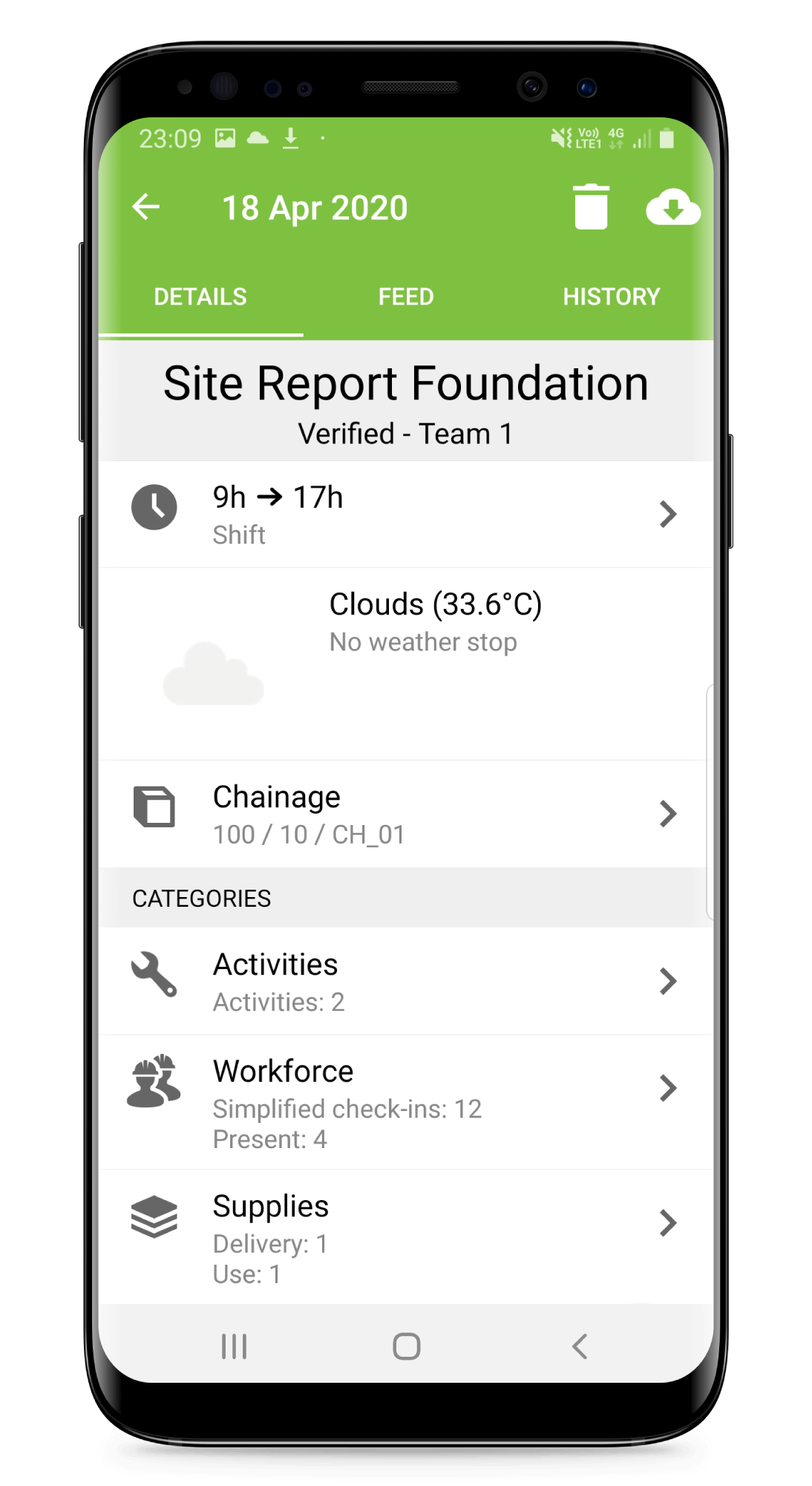
Task: Open the Activities category
Action: tap(405, 981)
